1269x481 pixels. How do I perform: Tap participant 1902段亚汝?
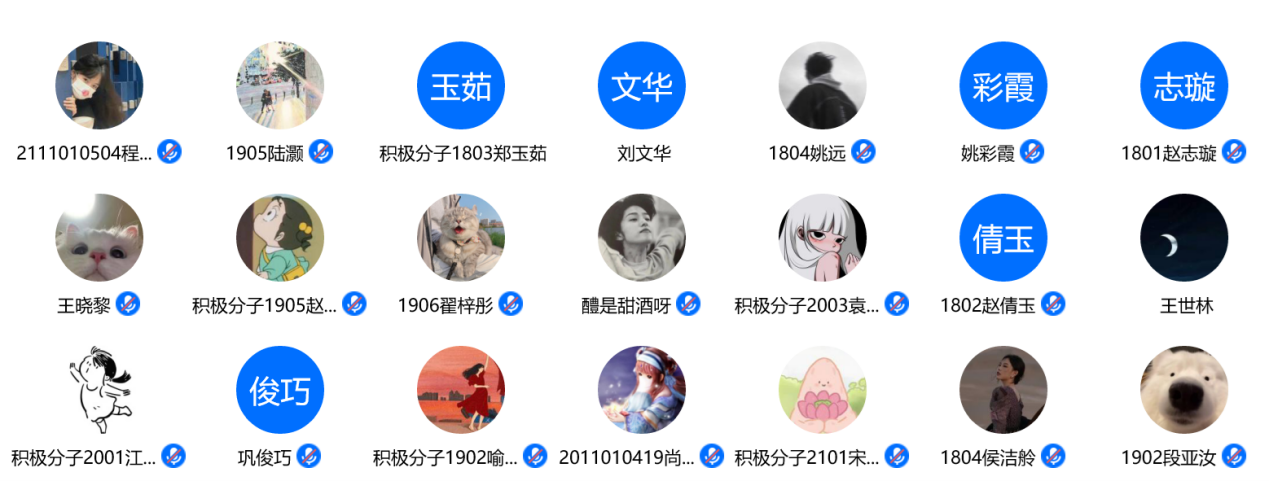click(x=1184, y=390)
